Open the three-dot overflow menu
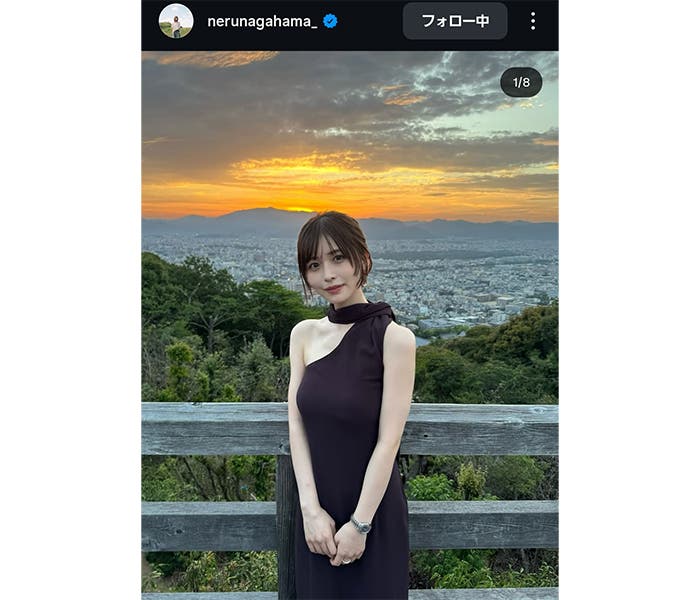Screen dimensions: 700x600 coord(532,21)
